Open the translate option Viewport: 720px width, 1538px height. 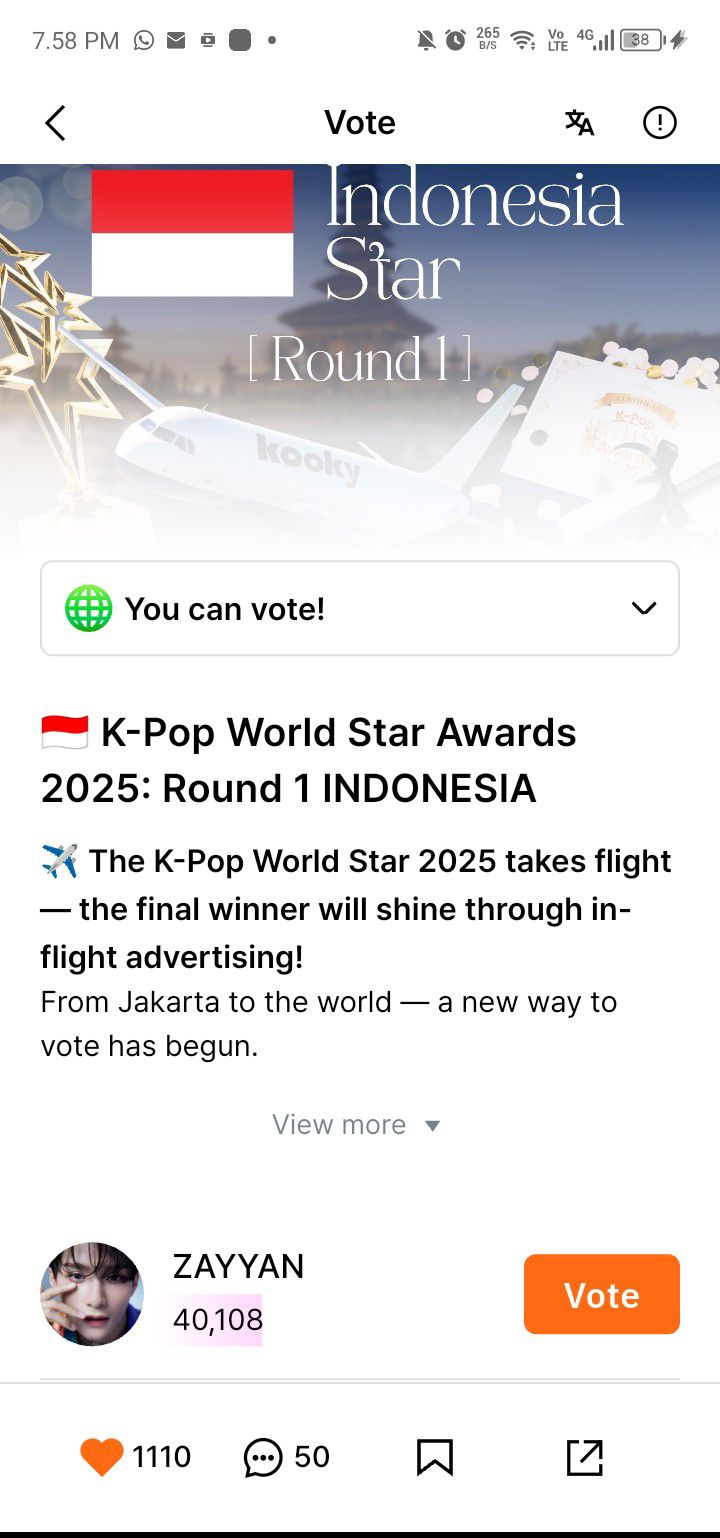click(580, 123)
